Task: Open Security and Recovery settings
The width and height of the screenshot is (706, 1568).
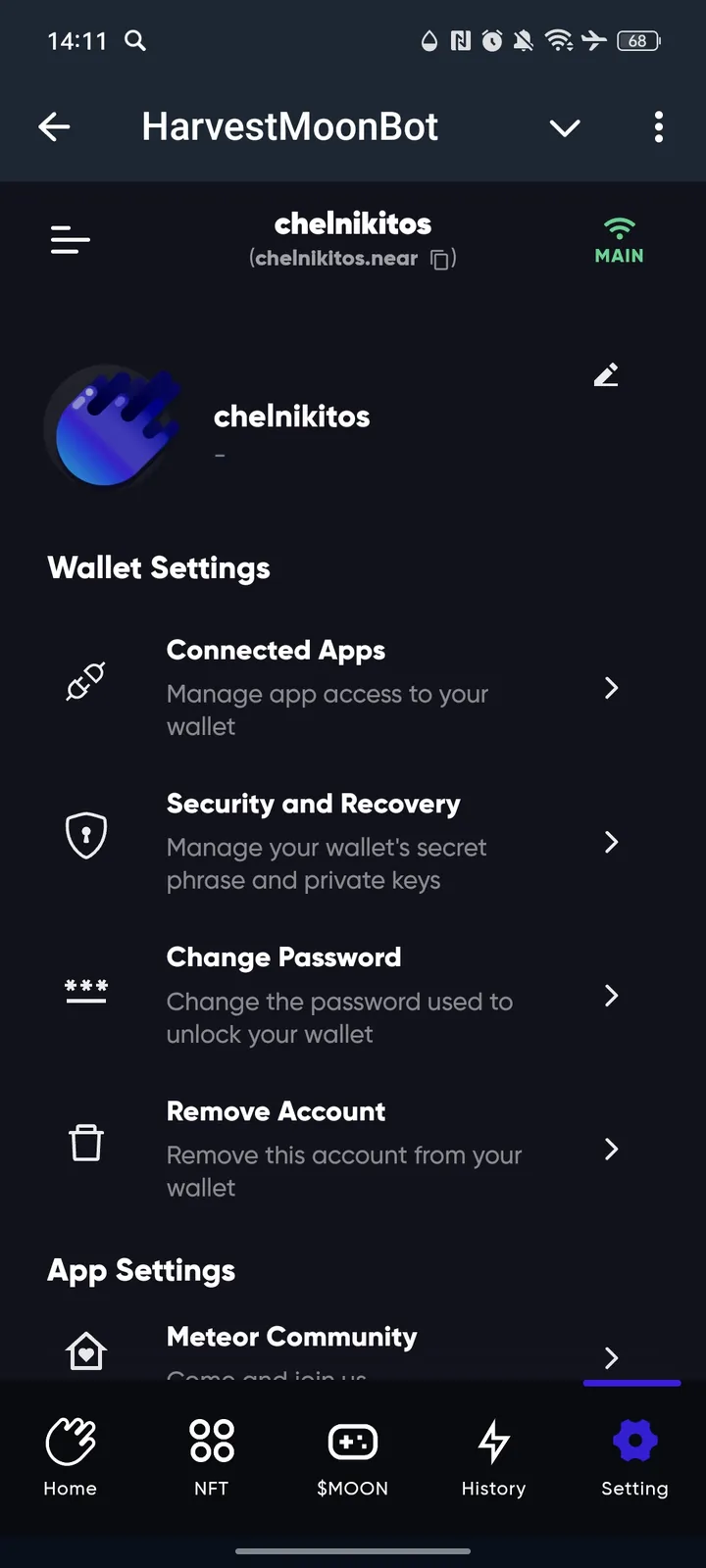Action: tap(313, 804)
